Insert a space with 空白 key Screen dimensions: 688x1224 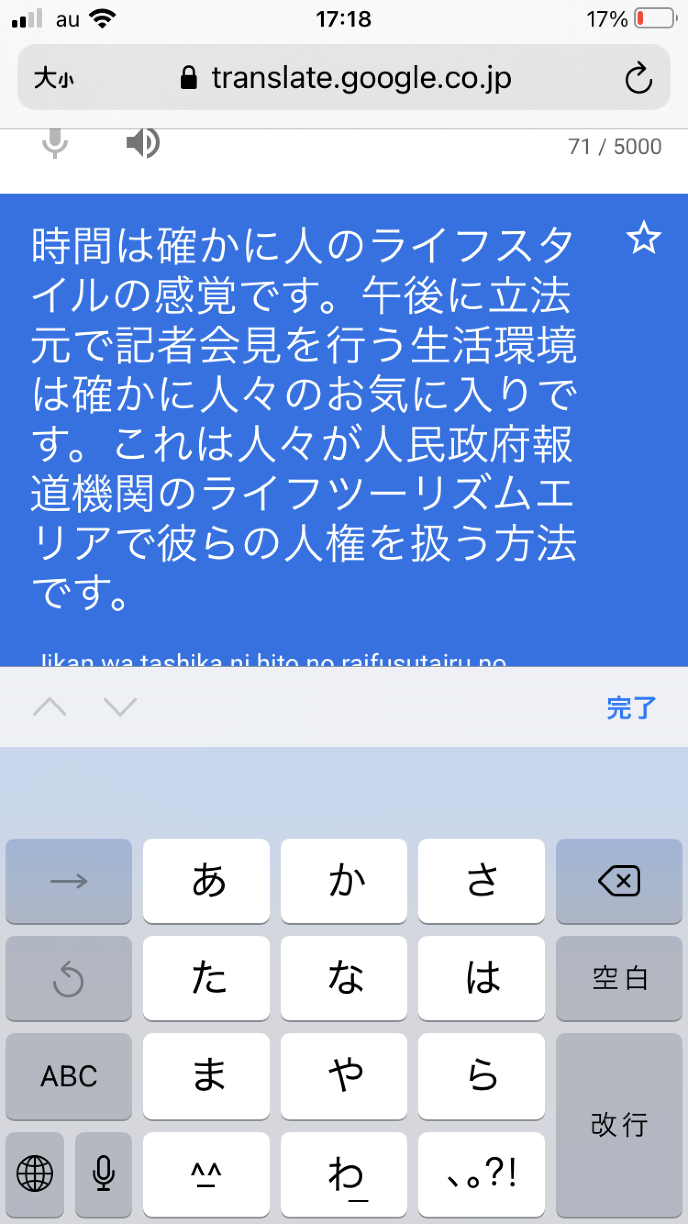click(x=618, y=978)
